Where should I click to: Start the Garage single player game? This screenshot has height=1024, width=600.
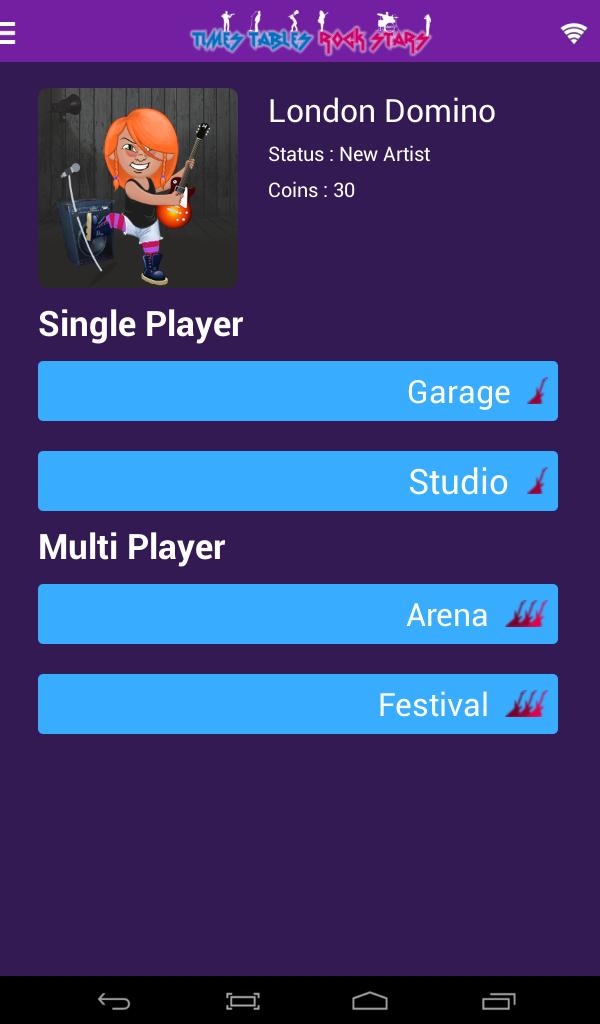[x=298, y=391]
